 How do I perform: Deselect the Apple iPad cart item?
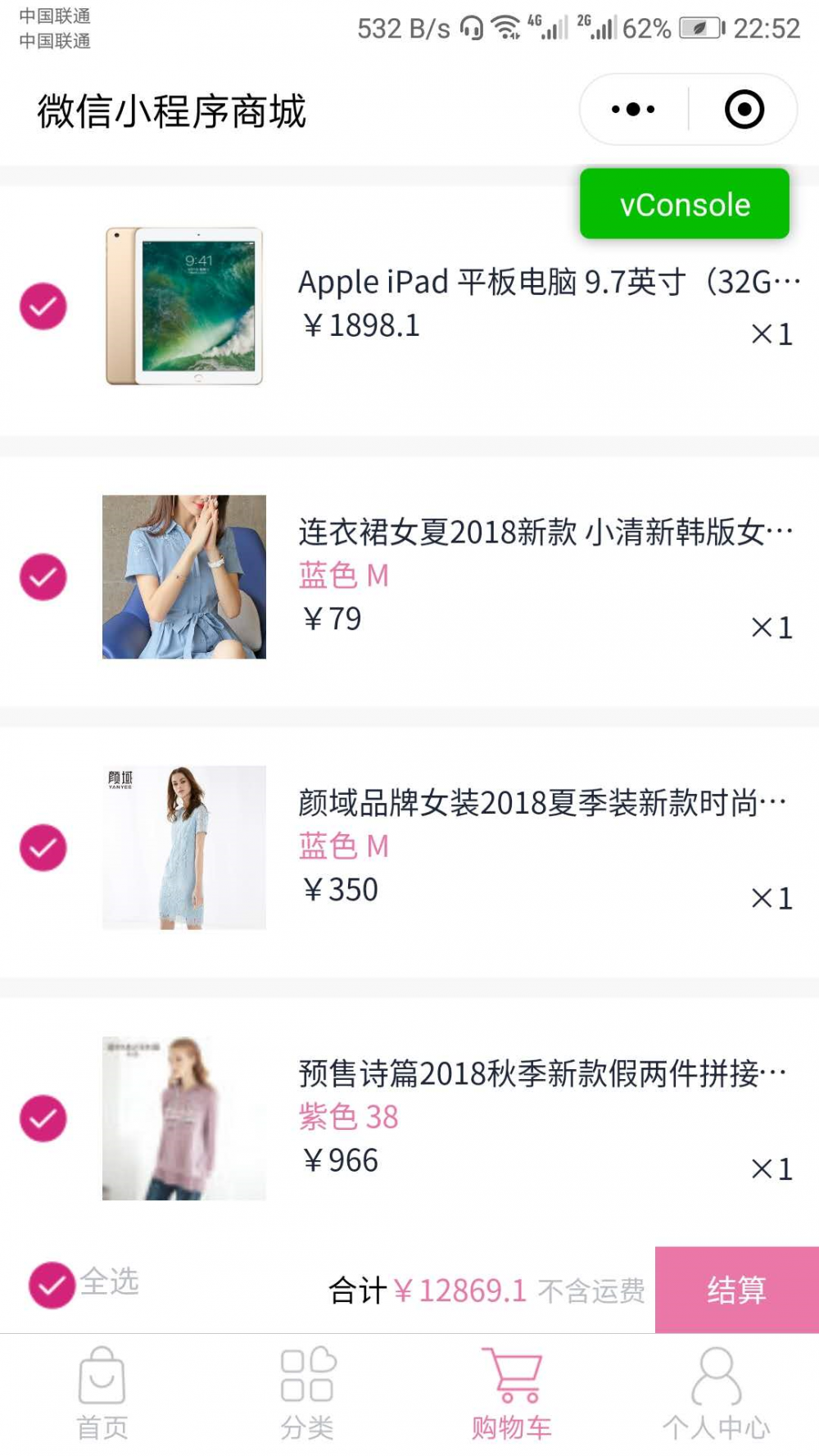(43, 307)
